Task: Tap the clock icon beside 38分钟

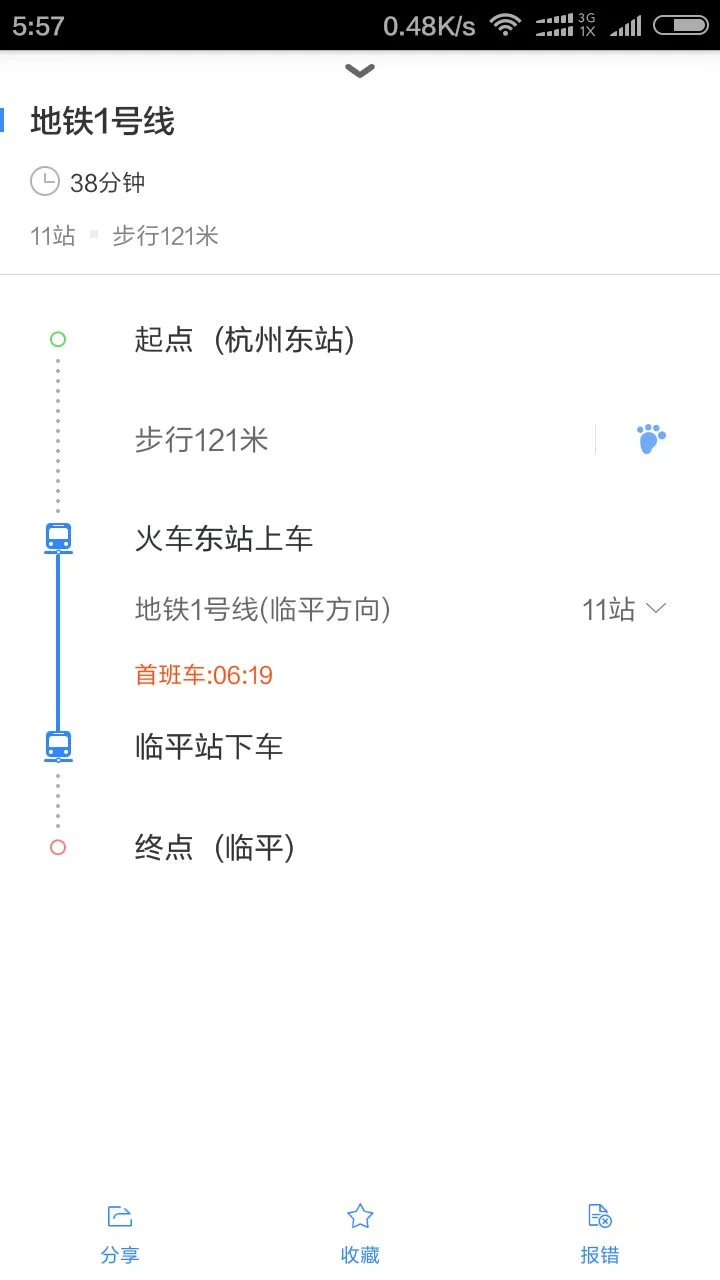Action: [x=45, y=181]
